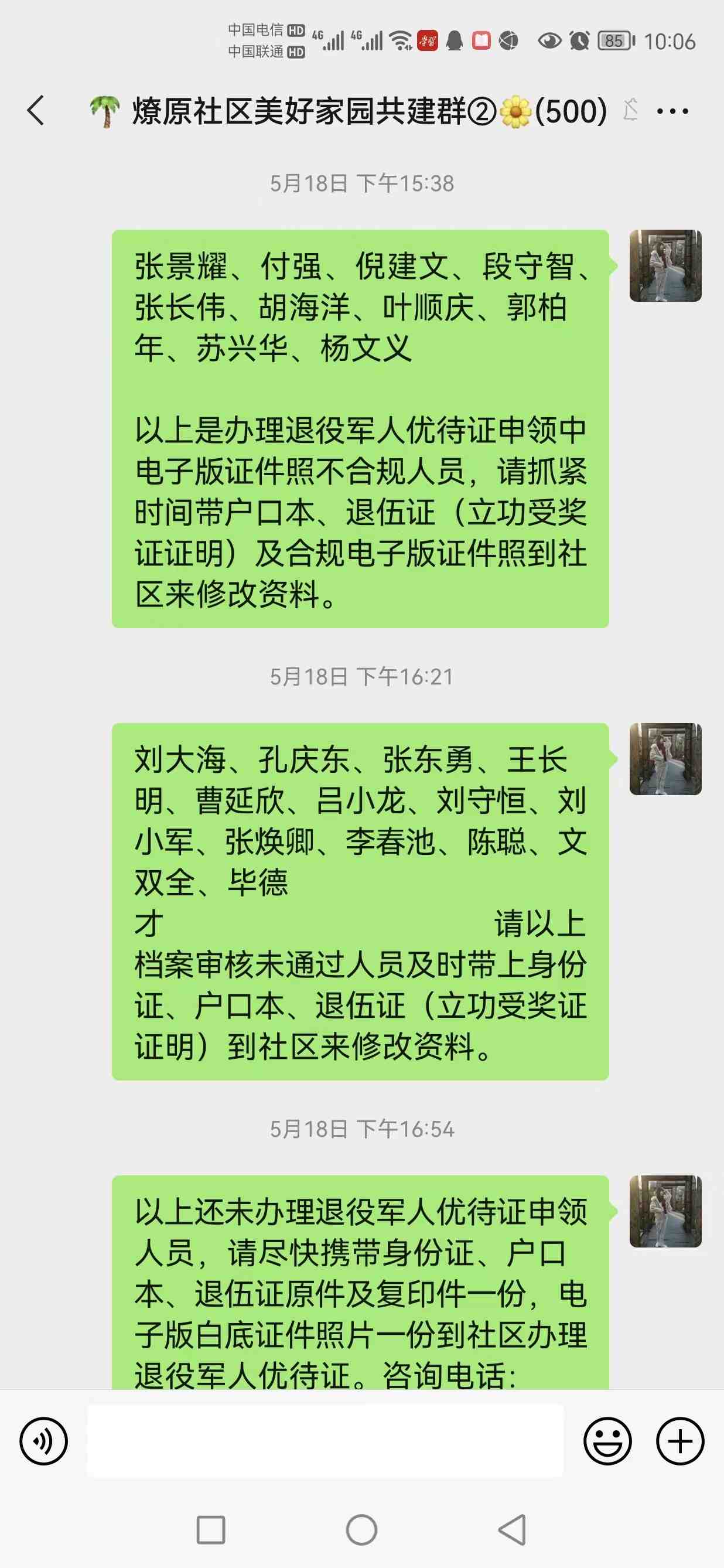Open the emoji sticker panel

[x=607, y=1441]
